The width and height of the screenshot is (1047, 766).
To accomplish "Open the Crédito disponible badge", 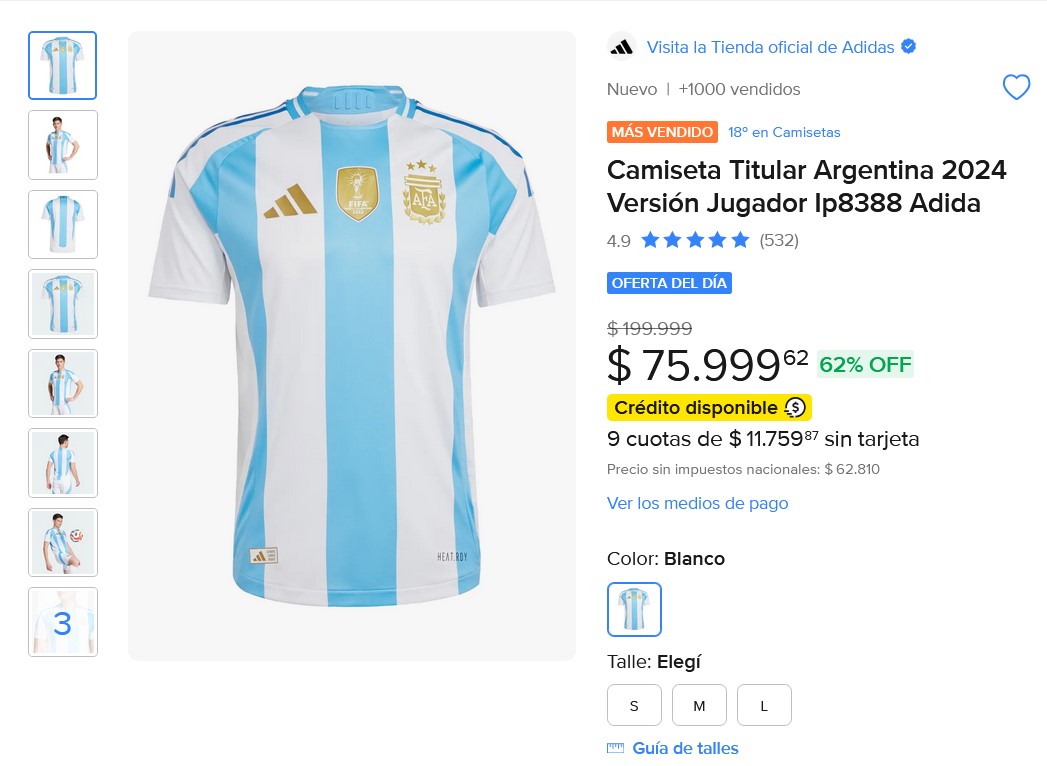I will point(709,408).
